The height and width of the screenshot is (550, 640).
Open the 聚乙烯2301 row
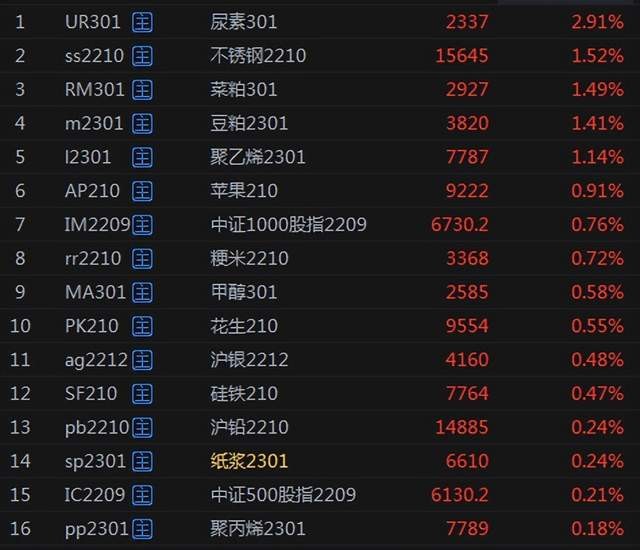click(320, 157)
